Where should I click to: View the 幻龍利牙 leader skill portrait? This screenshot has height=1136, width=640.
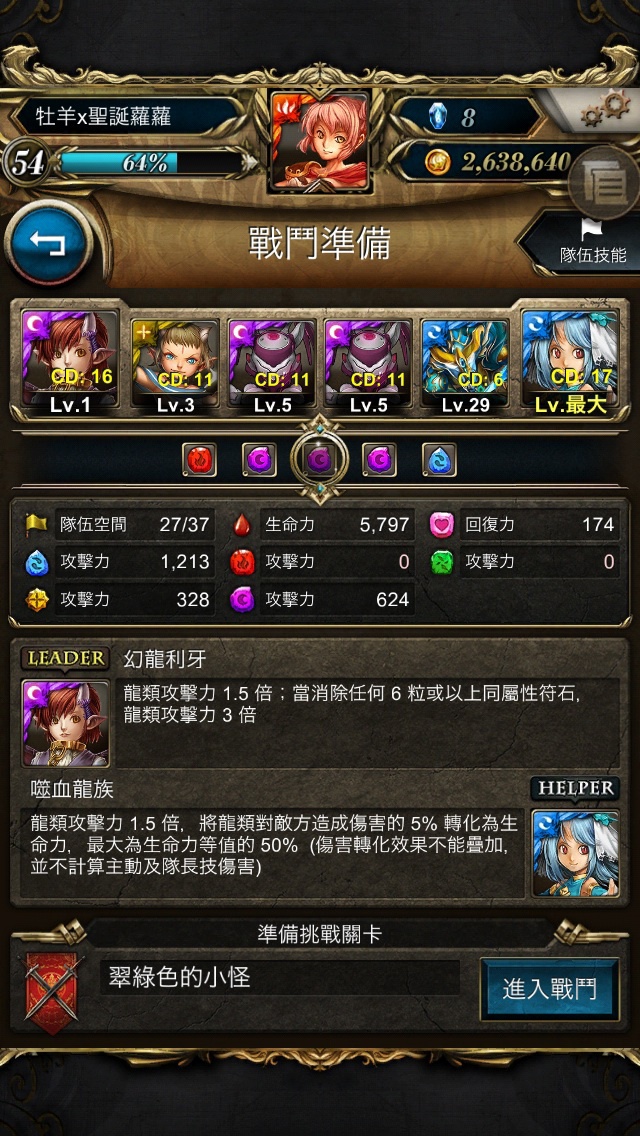point(66,723)
